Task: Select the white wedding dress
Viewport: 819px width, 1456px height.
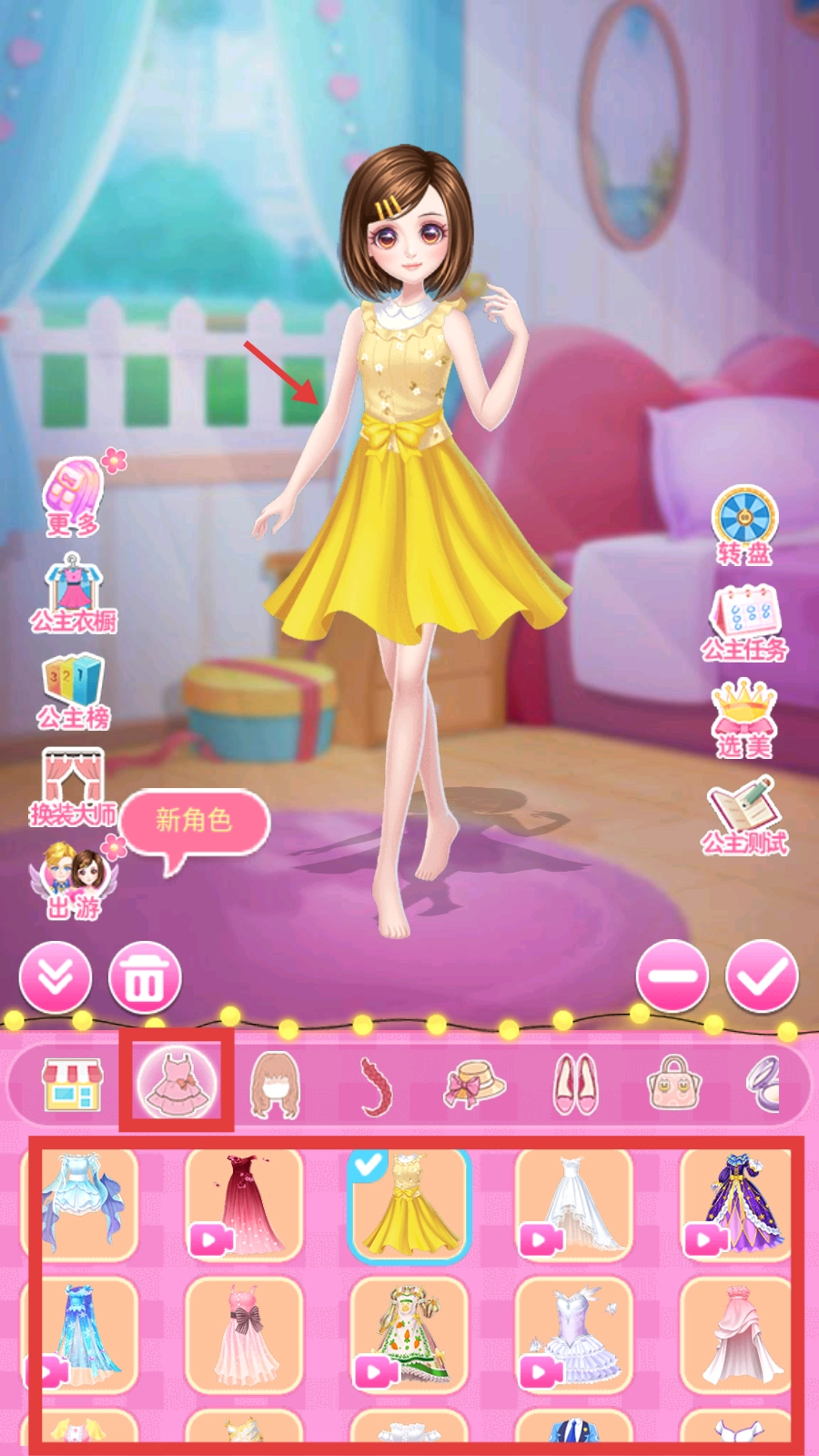Action: click(x=573, y=1205)
